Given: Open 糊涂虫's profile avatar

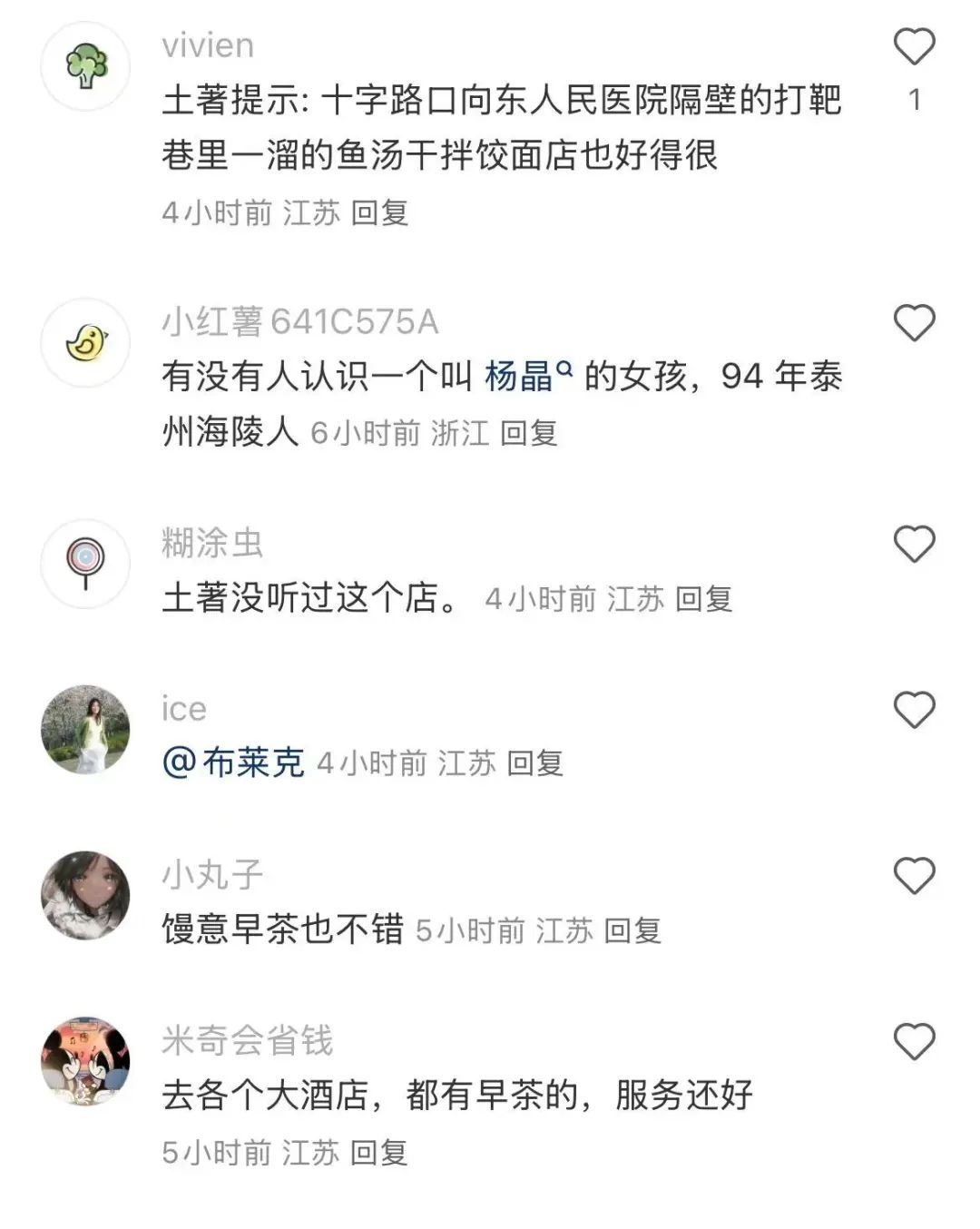Looking at the screenshot, I should (x=86, y=564).
